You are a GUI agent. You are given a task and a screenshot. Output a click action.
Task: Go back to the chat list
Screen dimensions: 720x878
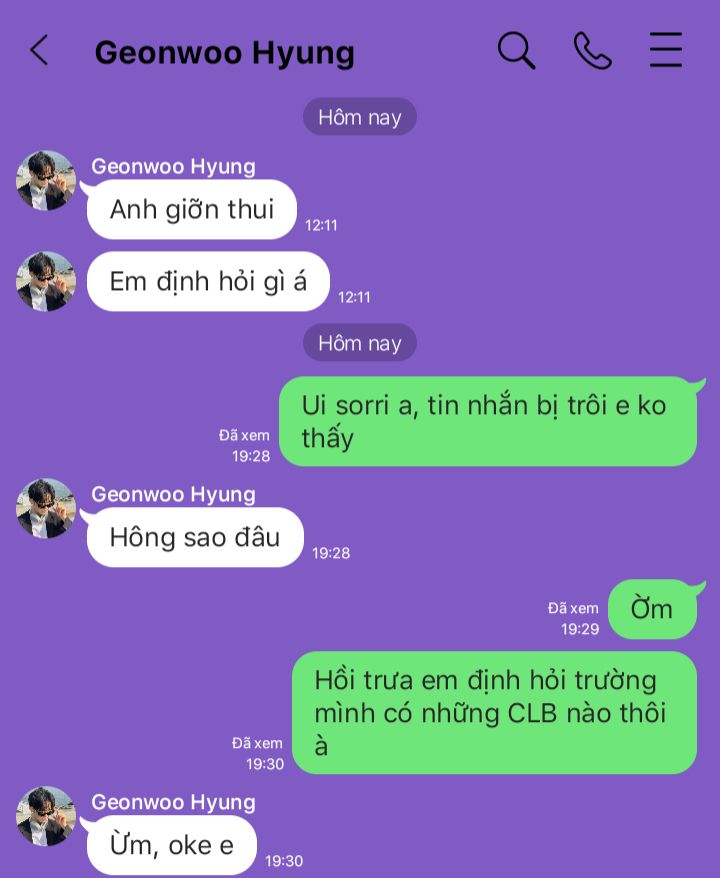click(x=39, y=51)
